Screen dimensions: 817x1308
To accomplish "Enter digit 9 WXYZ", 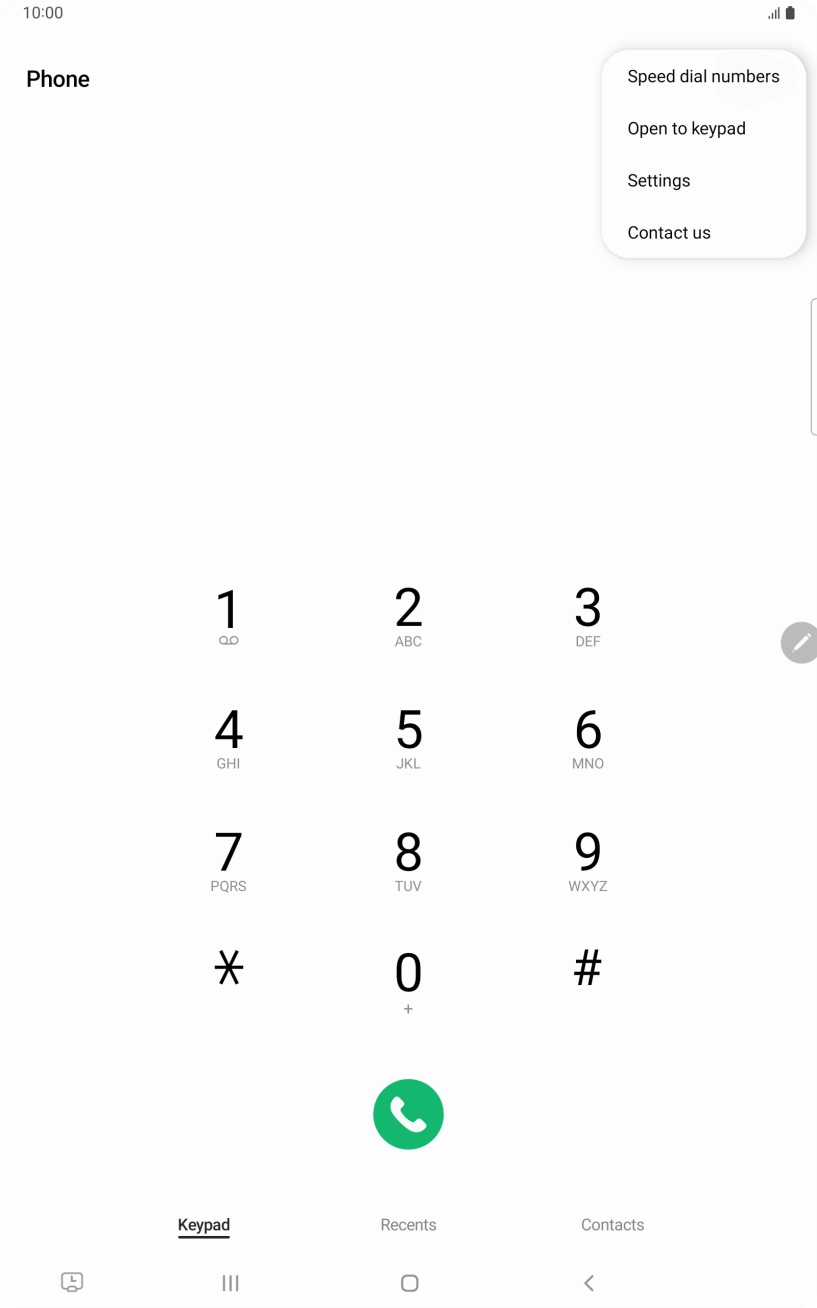I will [588, 861].
